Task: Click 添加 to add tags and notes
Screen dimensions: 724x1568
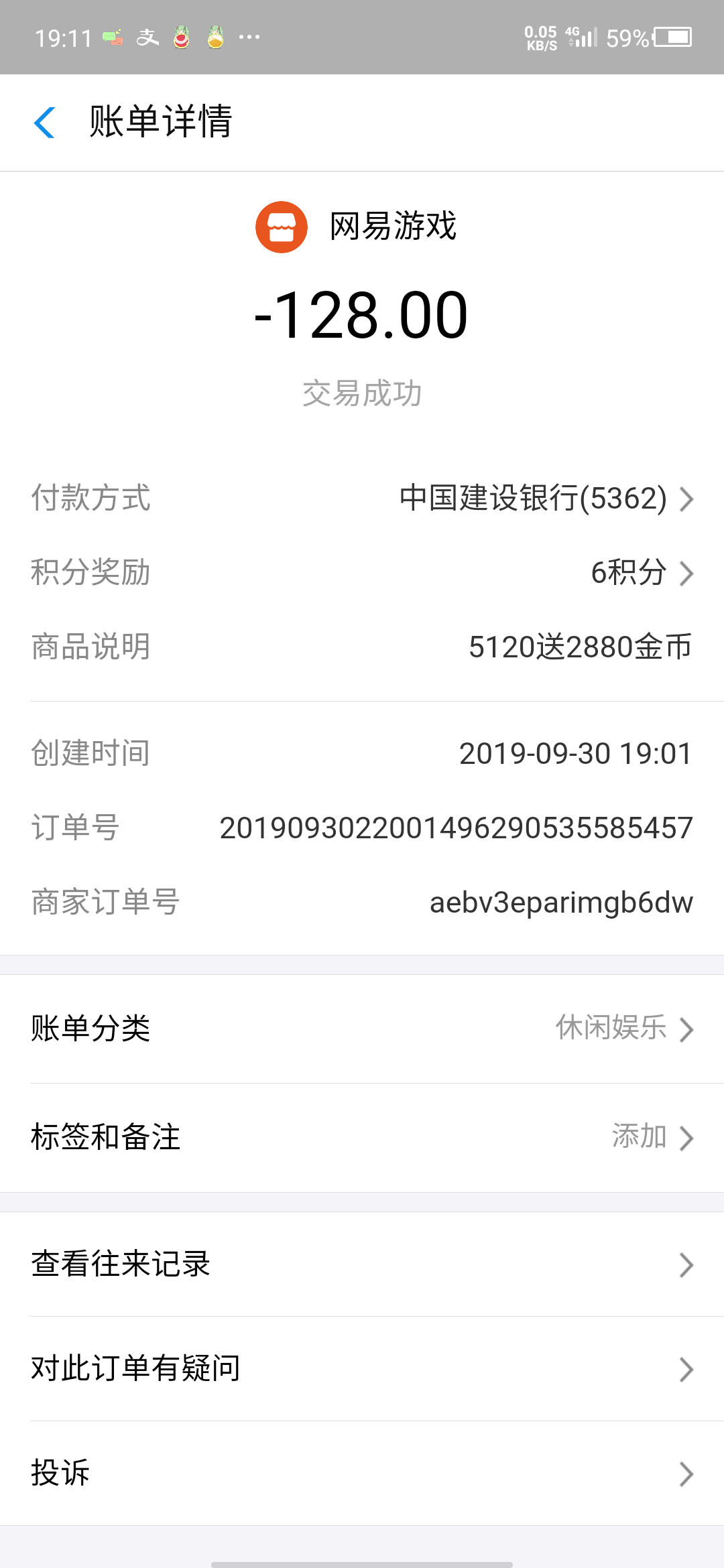Action: coord(640,1137)
